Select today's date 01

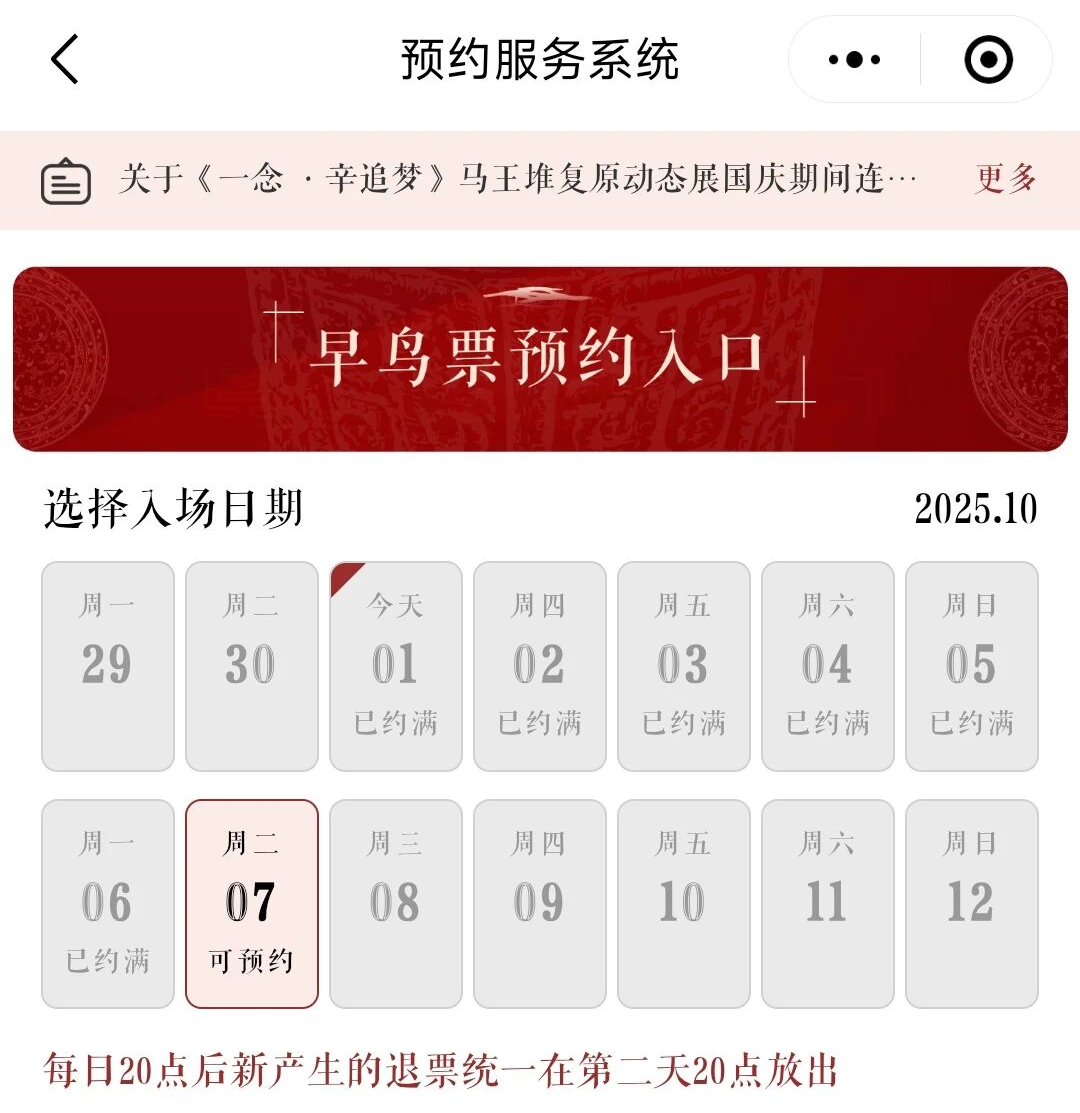[396, 666]
